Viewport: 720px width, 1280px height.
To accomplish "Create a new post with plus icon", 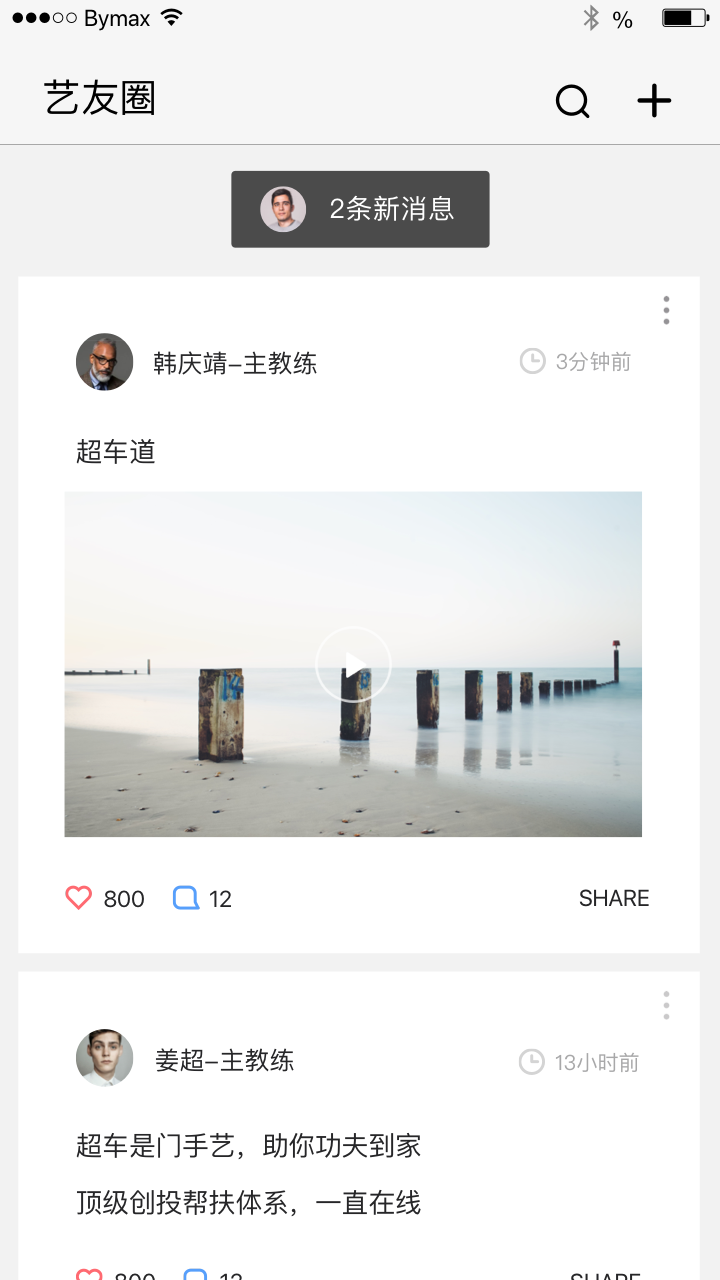I will (654, 101).
